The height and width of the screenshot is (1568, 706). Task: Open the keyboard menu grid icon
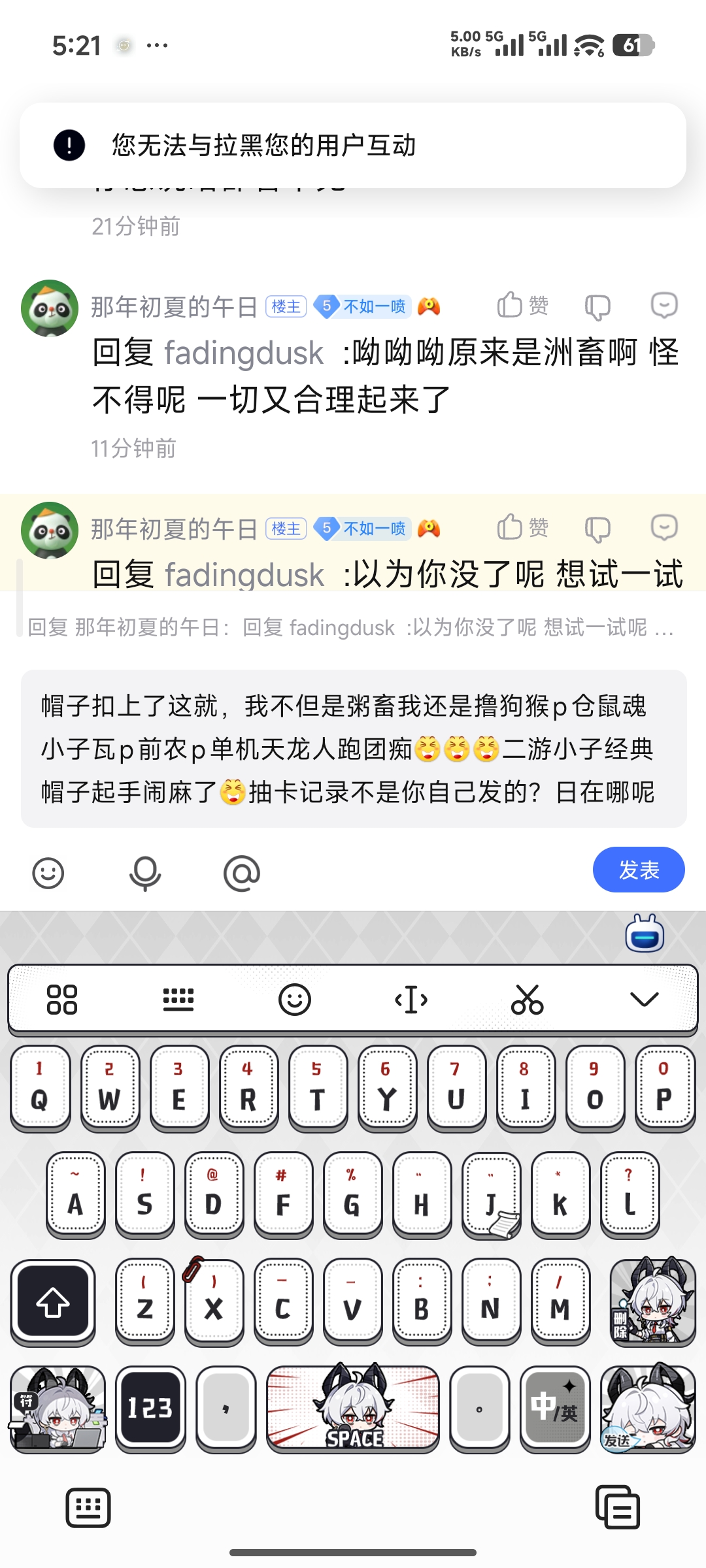[x=62, y=1000]
